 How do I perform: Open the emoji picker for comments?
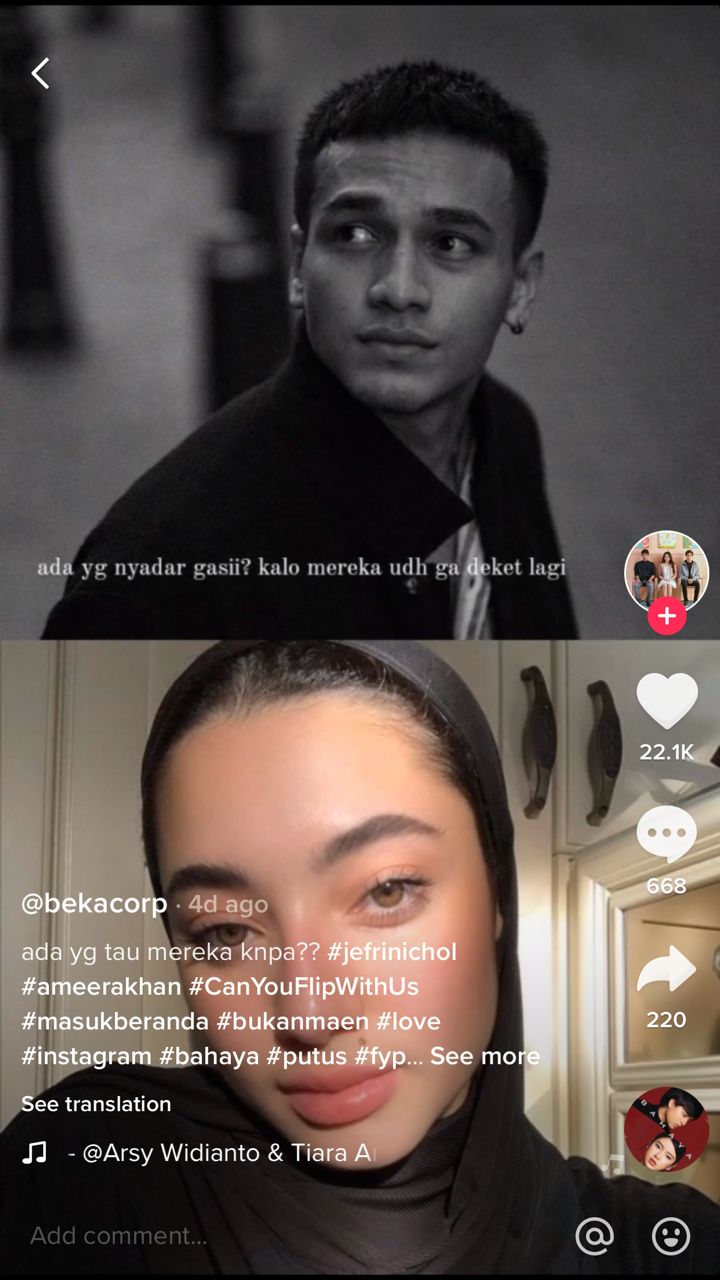click(670, 1236)
